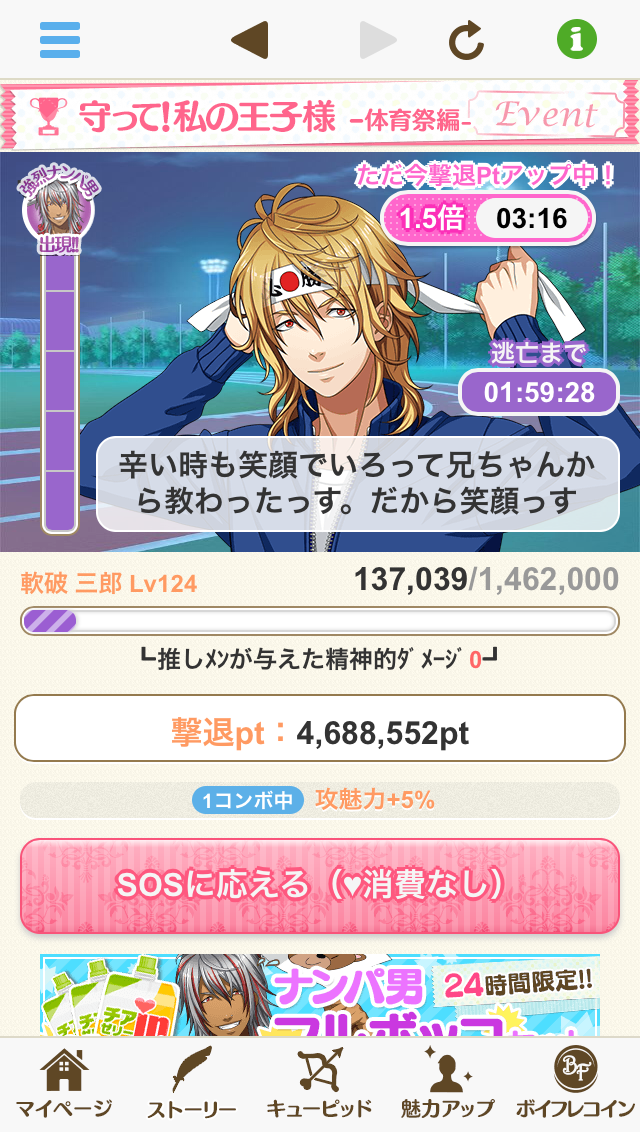The image size is (640, 1136).
Task: Open the hamburger menu
Action: [60, 40]
